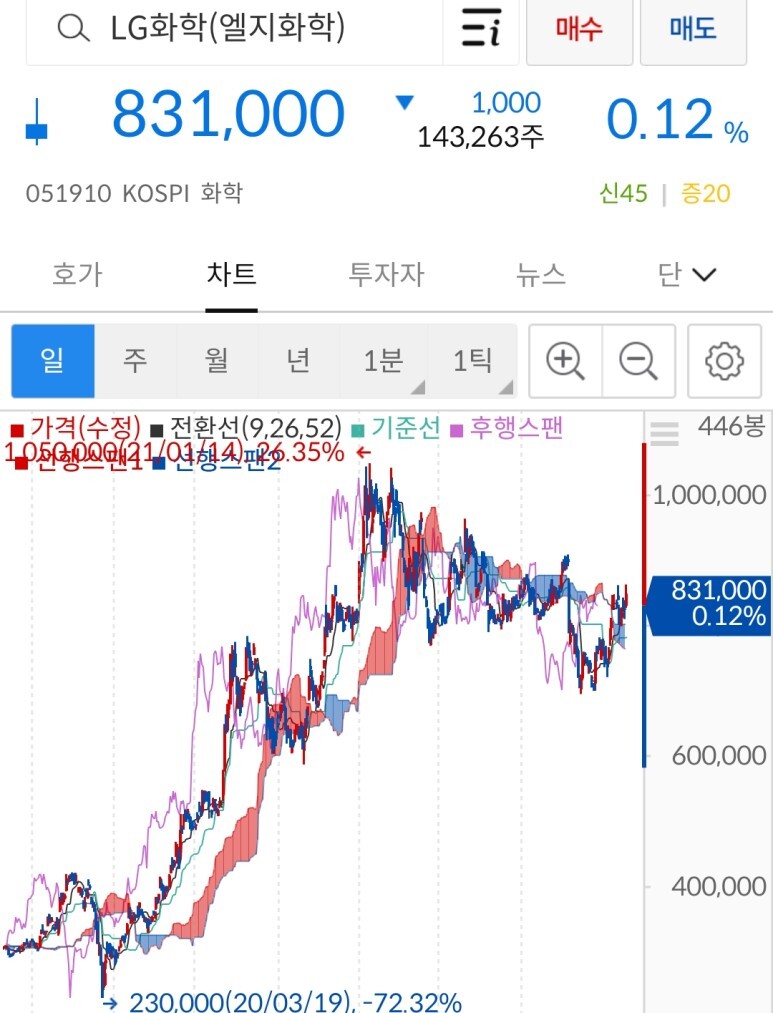Zoom out of the chart
Image resolution: width=773 pixels, height=1013 pixels.
point(639,361)
